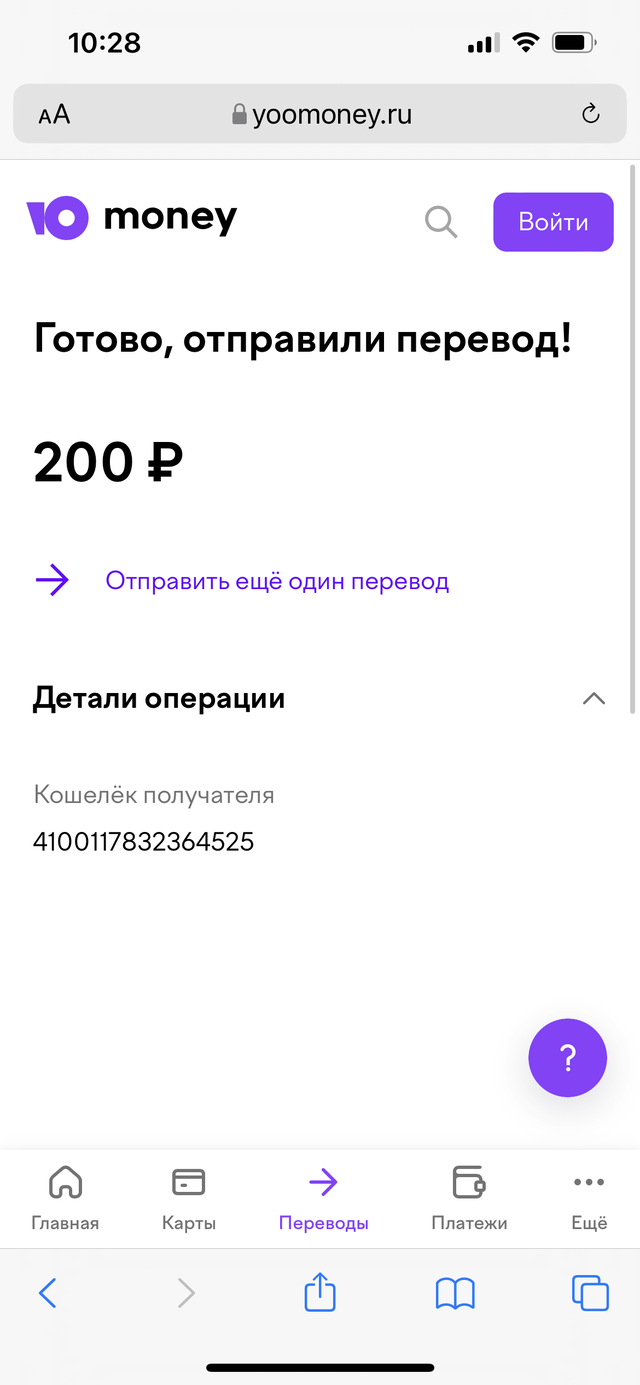Select the Переводы tab
Image resolution: width=640 pixels, height=1385 pixels.
pos(323,1198)
